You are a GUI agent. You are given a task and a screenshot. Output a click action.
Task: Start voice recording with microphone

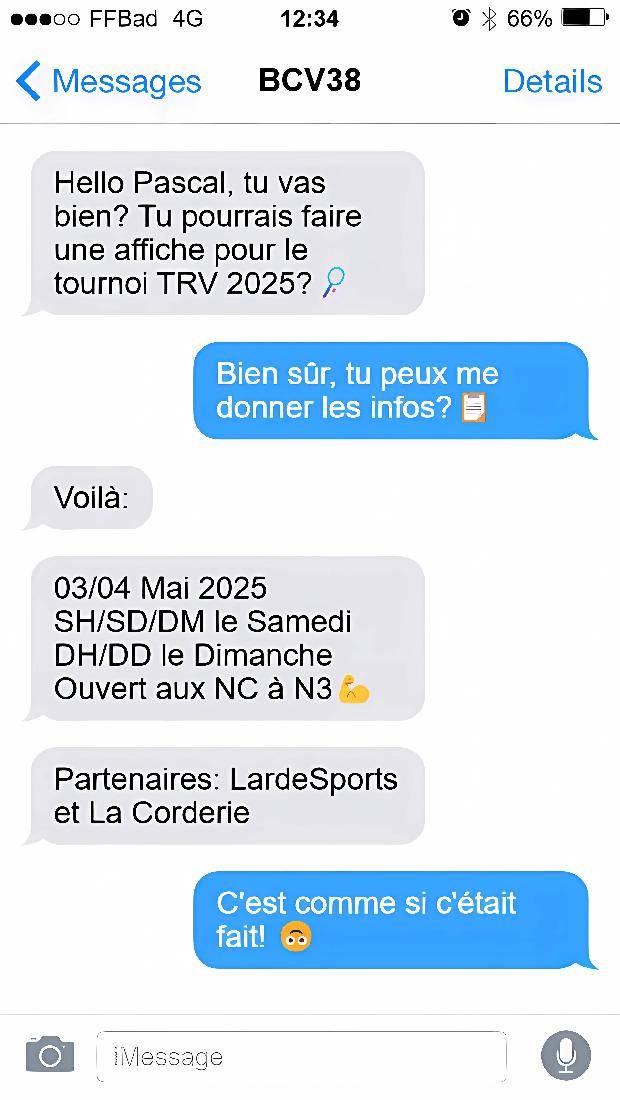pyautogui.click(x=566, y=1055)
